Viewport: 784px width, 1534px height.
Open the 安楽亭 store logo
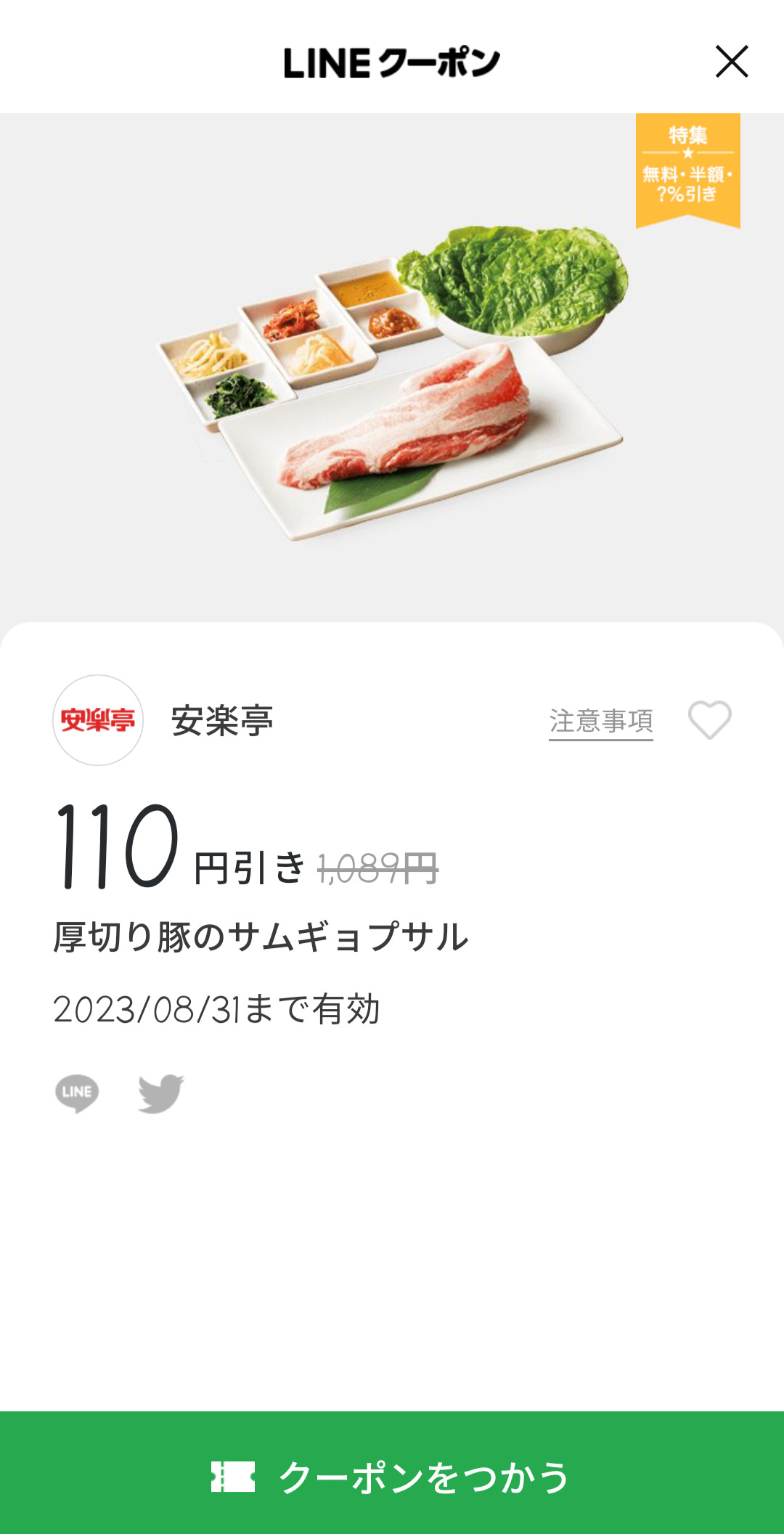coord(98,720)
